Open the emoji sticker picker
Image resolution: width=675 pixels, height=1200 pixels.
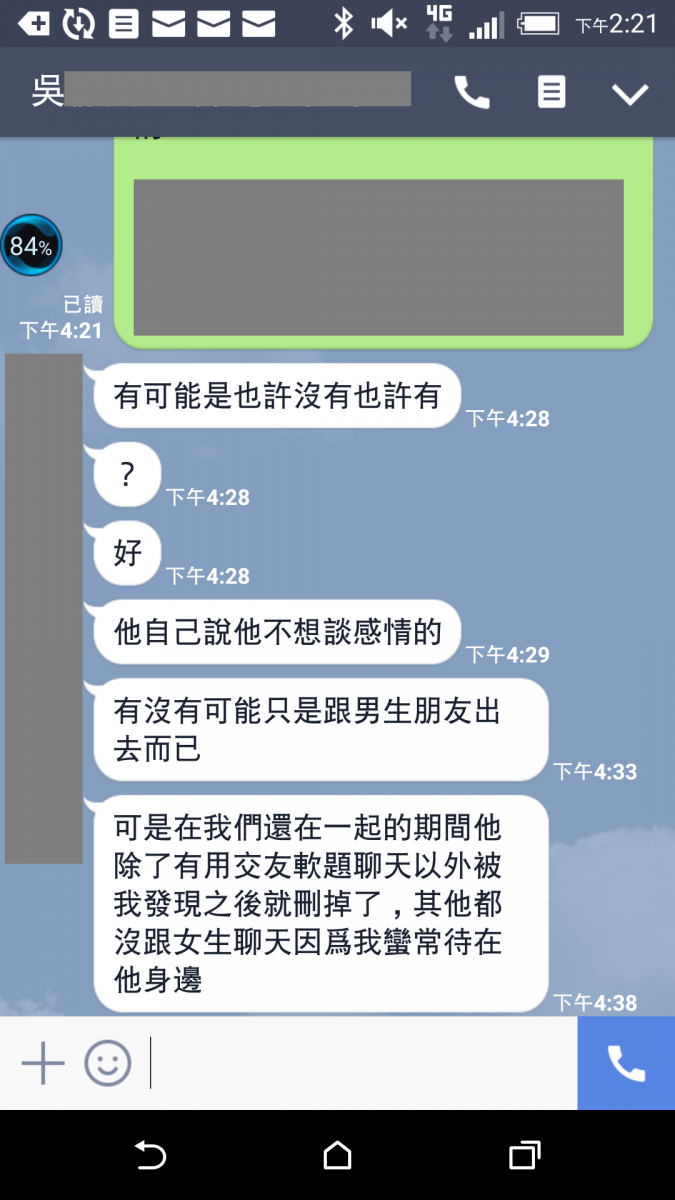click(107, 1063)
